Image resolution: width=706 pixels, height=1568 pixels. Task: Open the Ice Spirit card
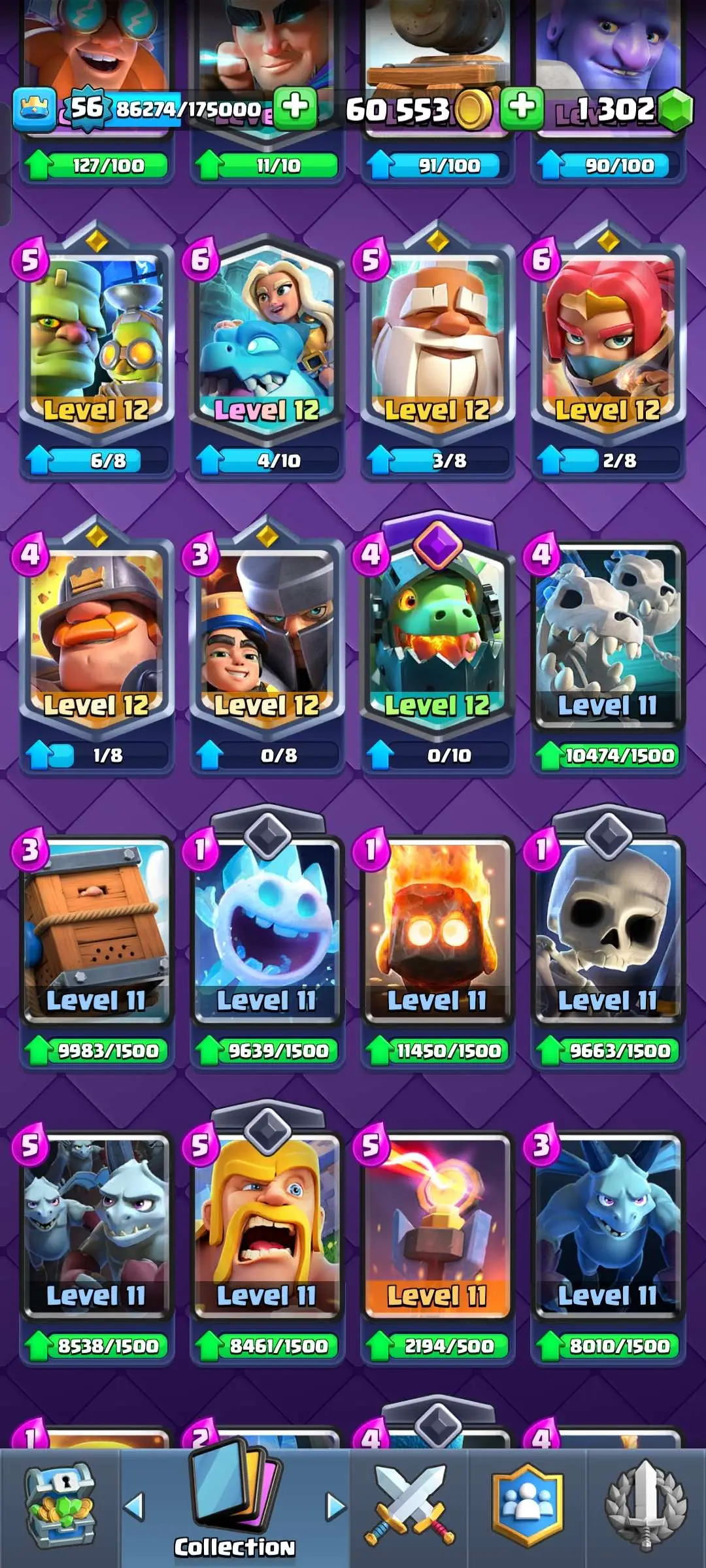pyautogui.click(x=267, y=928)
